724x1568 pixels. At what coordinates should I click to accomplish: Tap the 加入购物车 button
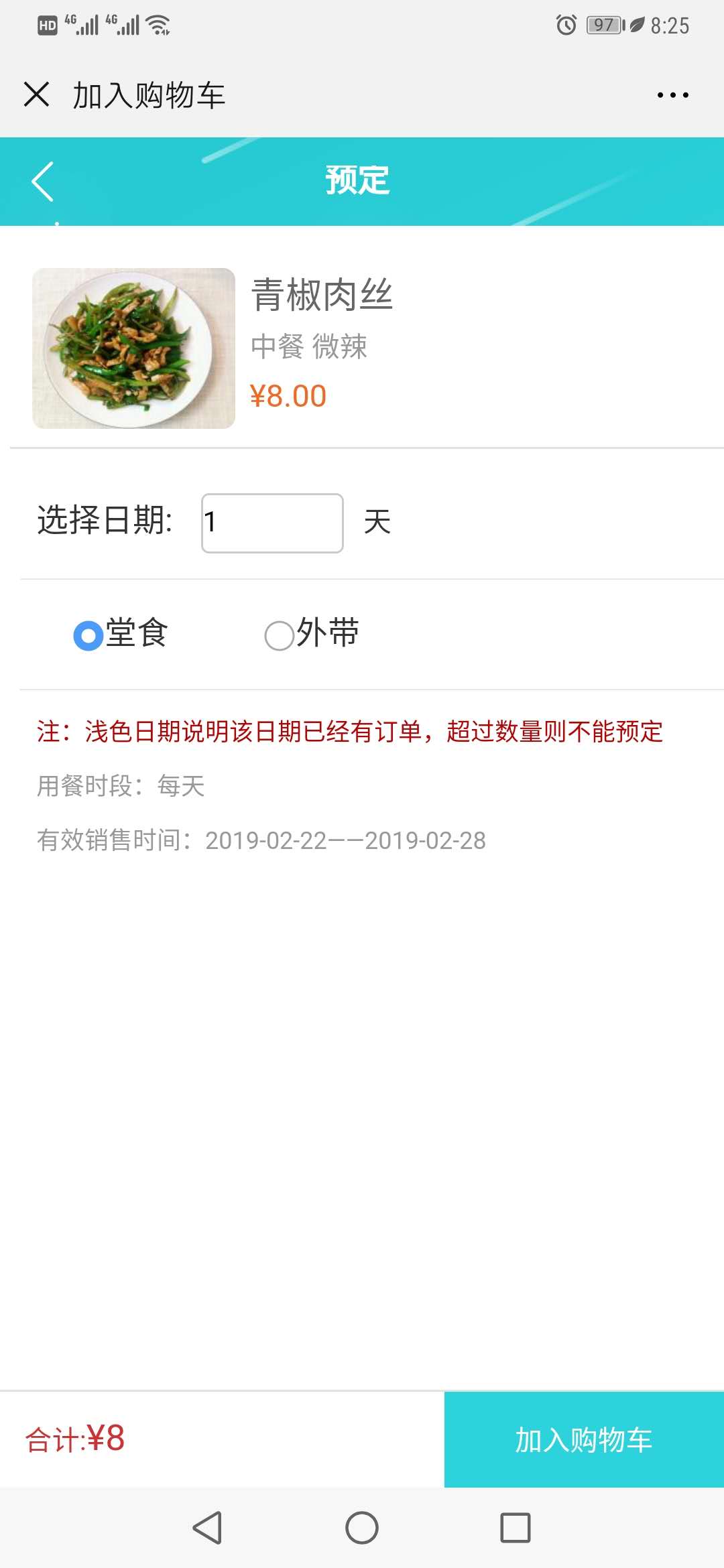click(583, 1439)
